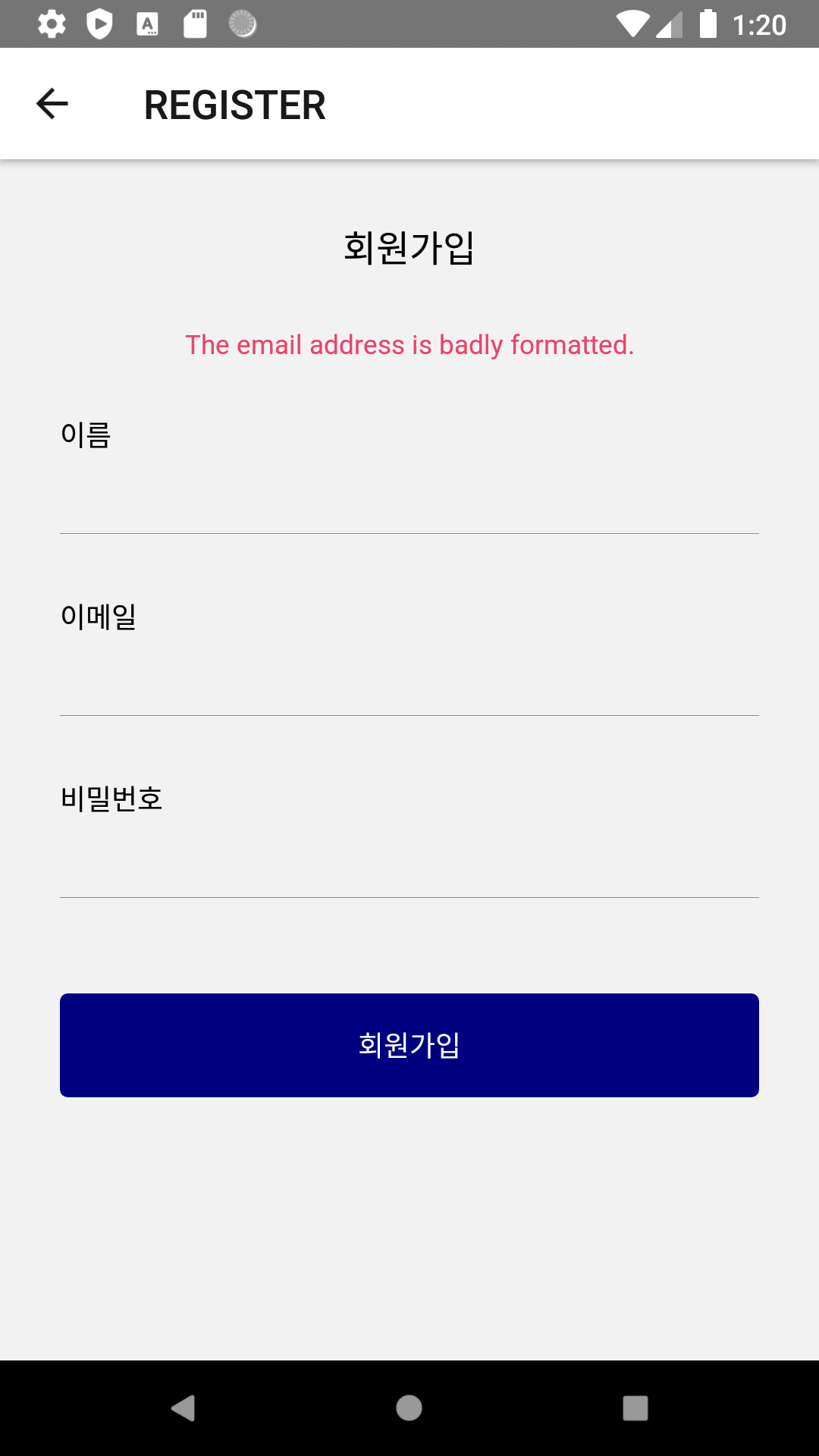Tap the 'A' app notification icon
This screenshot has height=1456, width=819.
(147, 25)
